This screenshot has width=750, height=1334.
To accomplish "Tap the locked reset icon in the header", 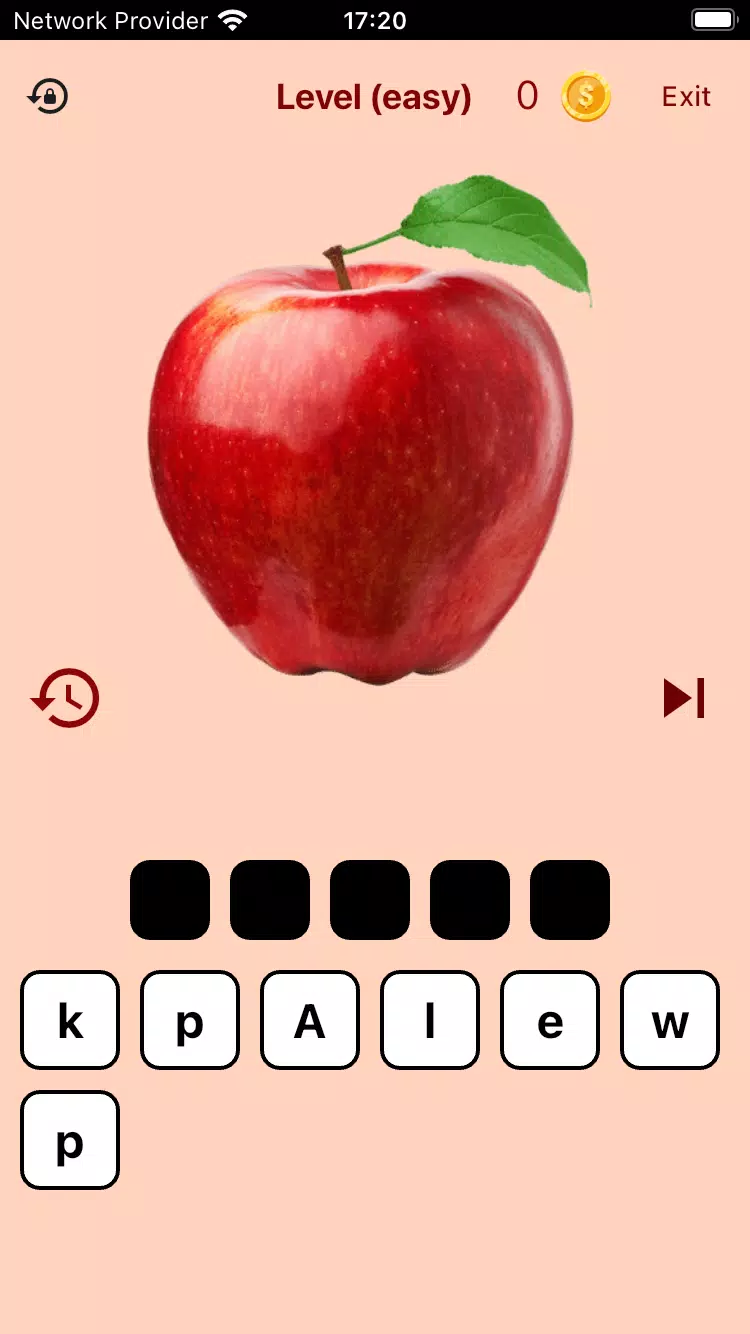I will coord(47,97).
